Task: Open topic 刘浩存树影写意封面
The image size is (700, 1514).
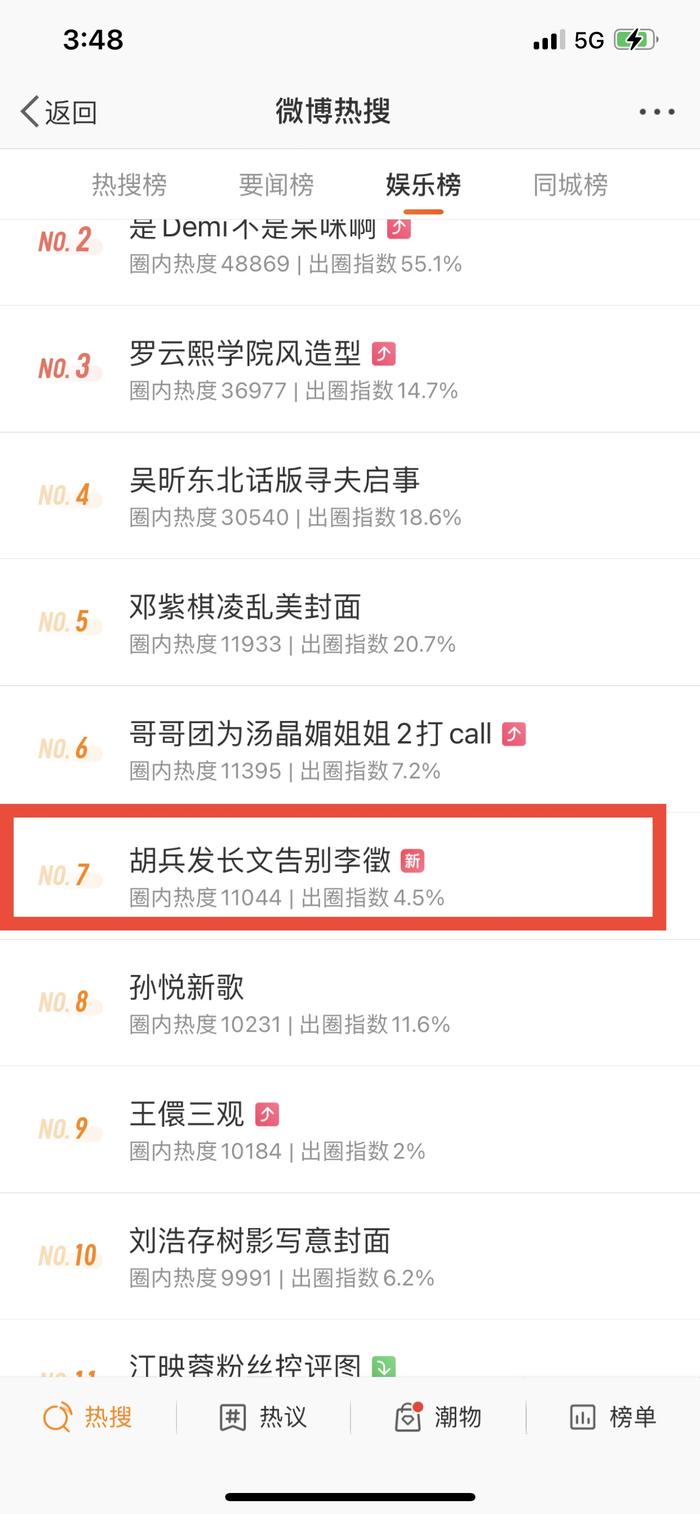Action: click(350, 1256)
